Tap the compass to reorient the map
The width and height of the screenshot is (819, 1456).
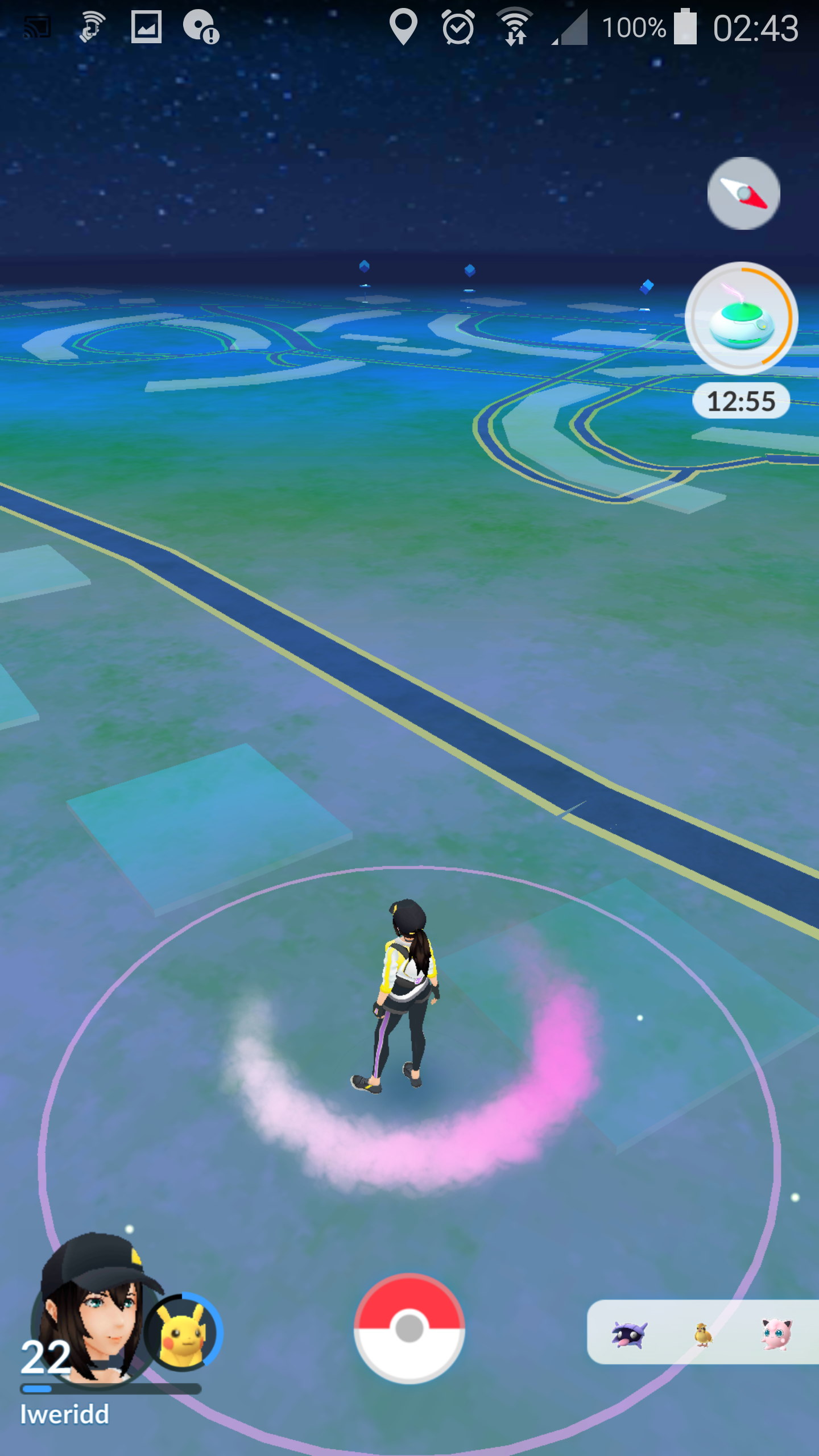(x=743, y=193)
